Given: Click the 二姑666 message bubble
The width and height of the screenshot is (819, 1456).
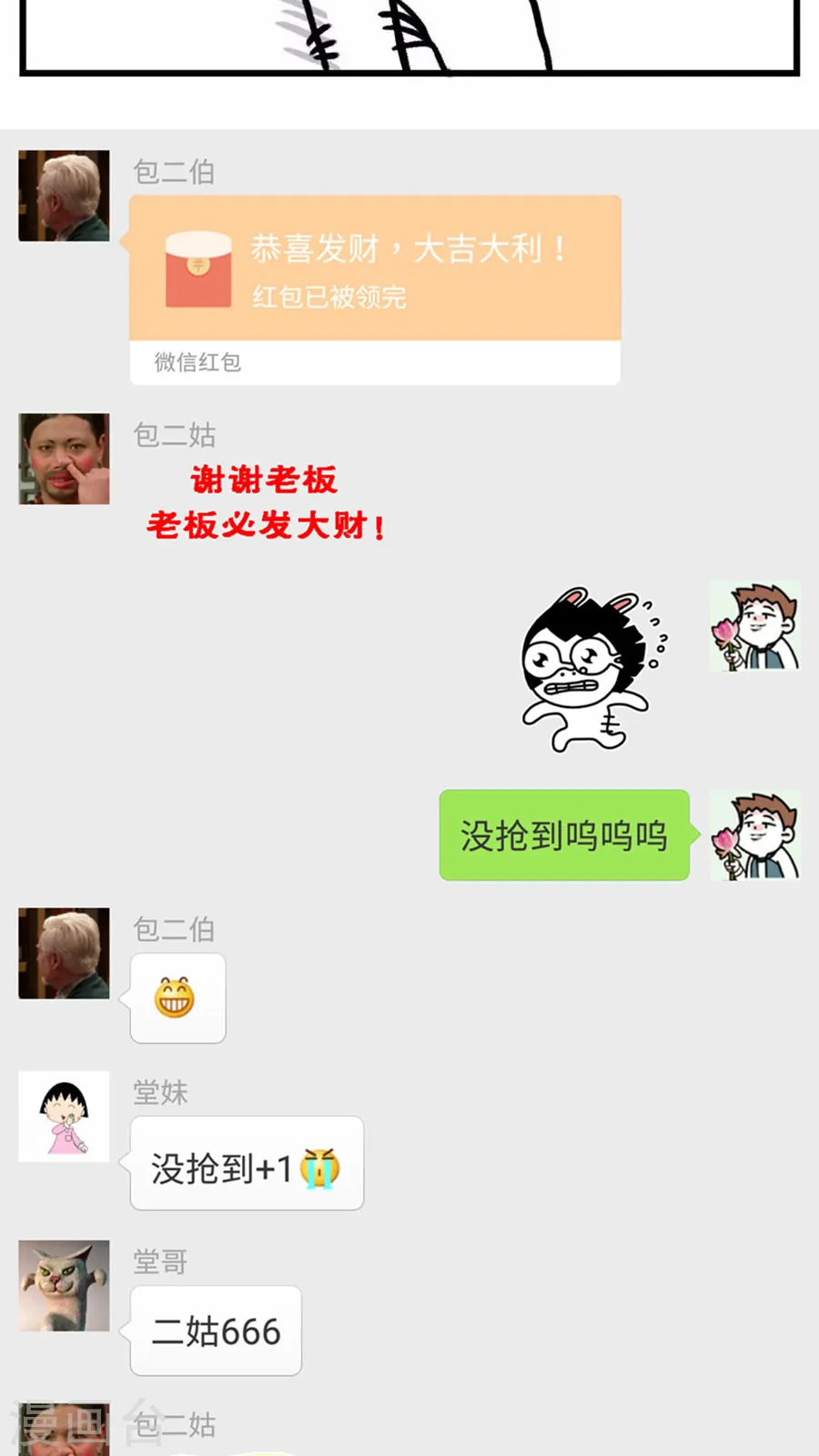Looking at the screenshot, I should coord(216,1330).
